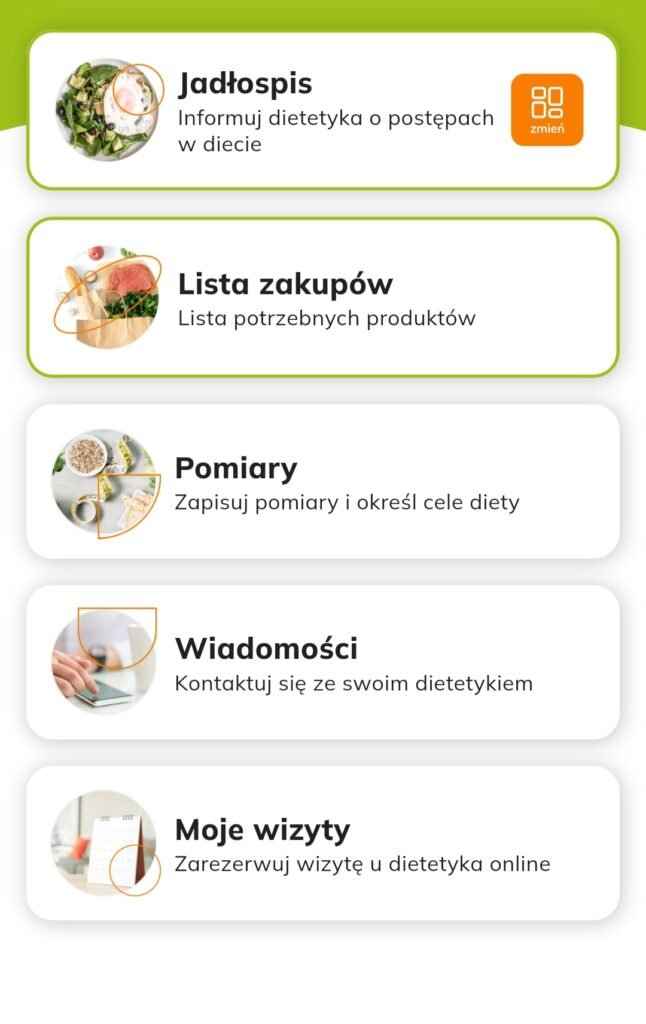Open Lista zakupów shopping list
Screen dimensions: 646x1024
(x=322, y=298)
